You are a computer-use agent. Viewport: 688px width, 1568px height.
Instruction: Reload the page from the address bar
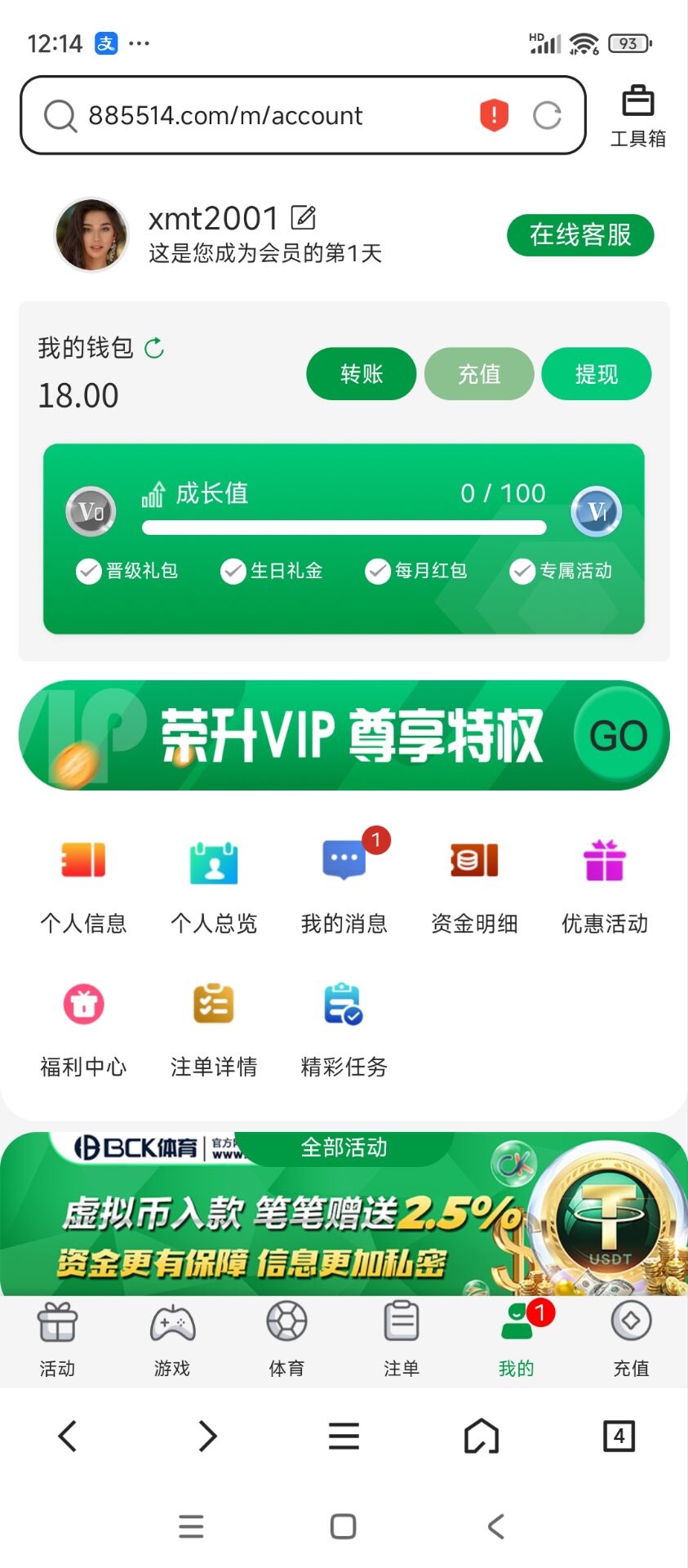[x=547, y=116]
